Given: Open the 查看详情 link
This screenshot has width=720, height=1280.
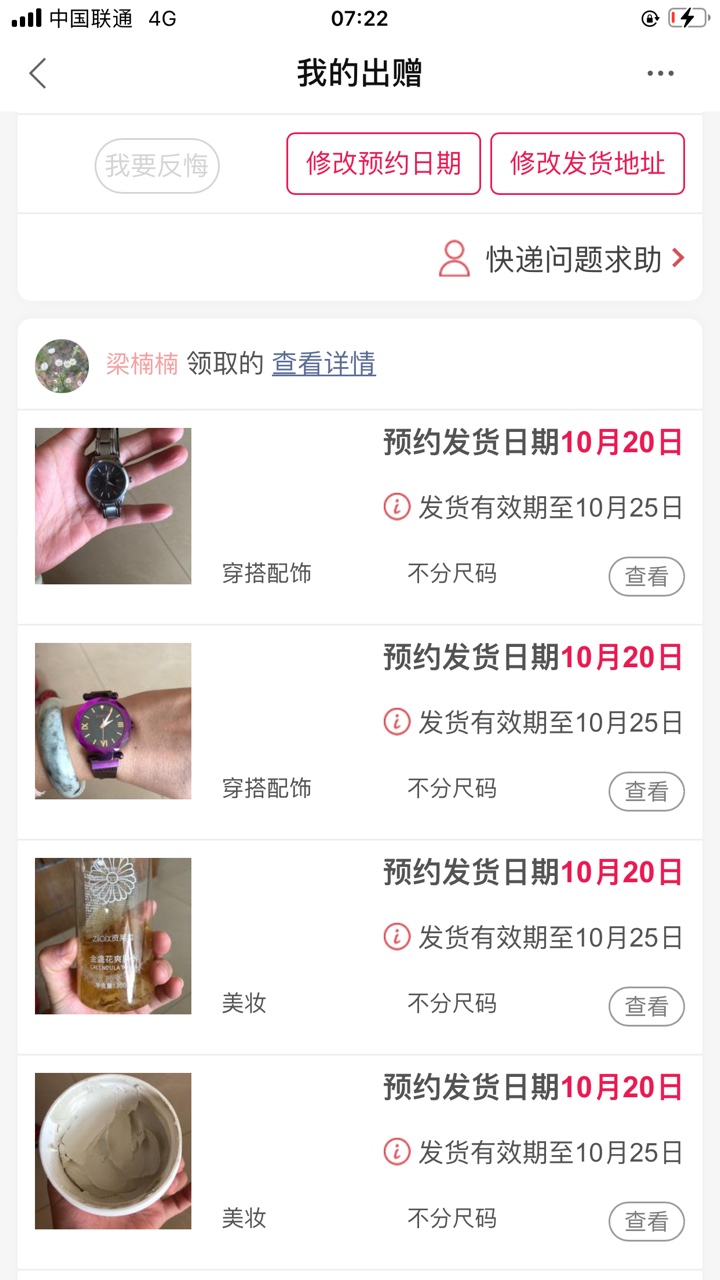Looking at the screenshot, I should click(324, 364).
